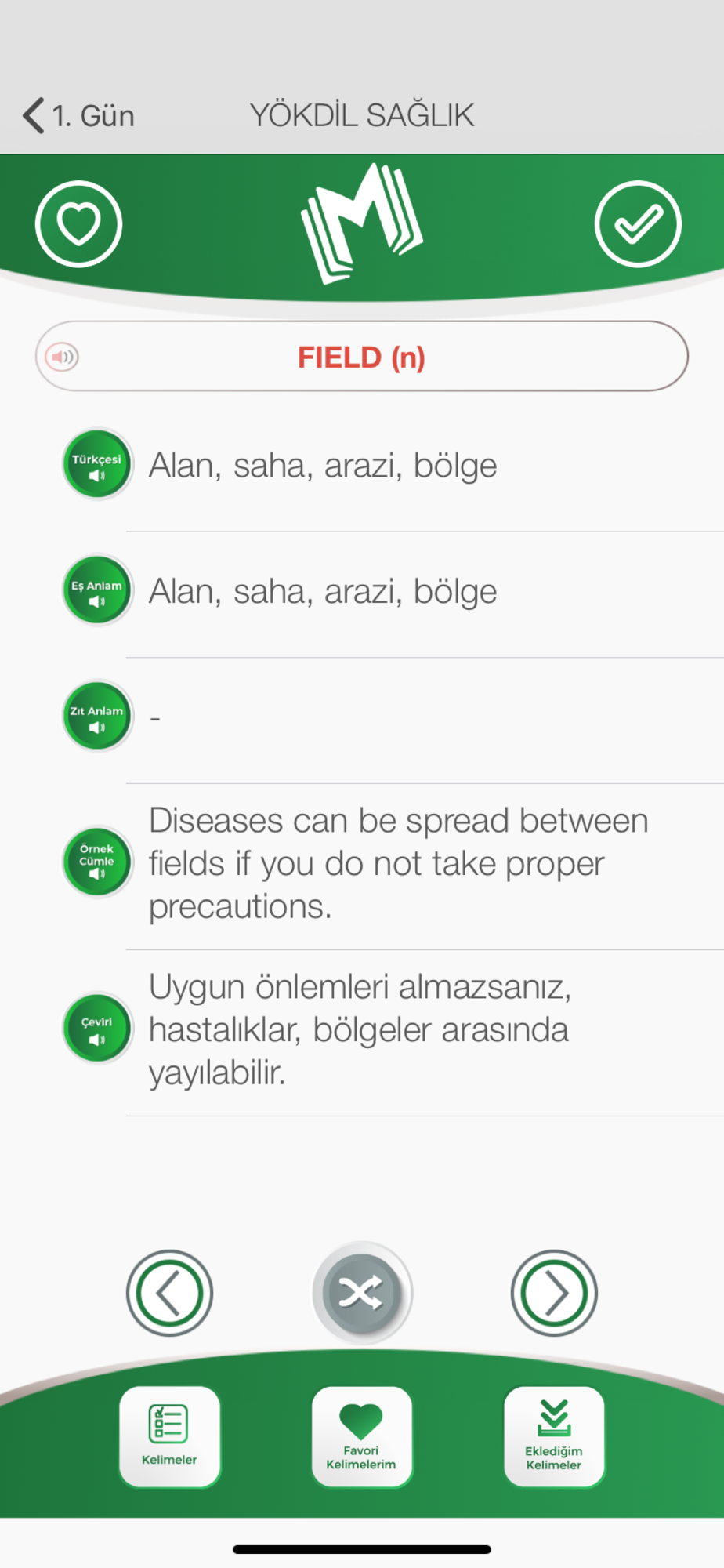This screenshot has width=724, height=1568.
Task: Play the Çeviri translation audio
Action: coord(97,1029)
